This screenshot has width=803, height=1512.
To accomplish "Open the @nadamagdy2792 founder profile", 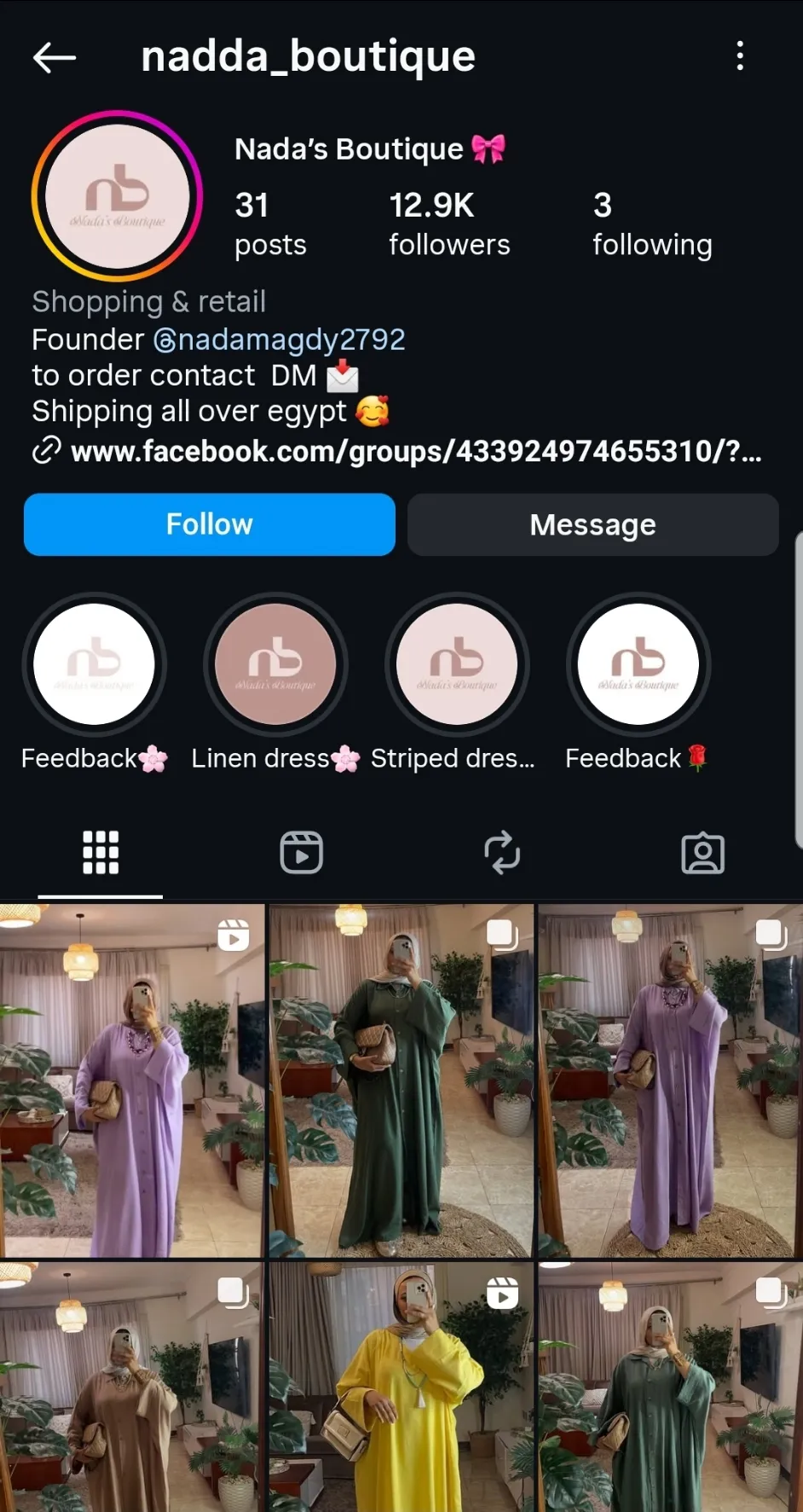I will [279, 339].
